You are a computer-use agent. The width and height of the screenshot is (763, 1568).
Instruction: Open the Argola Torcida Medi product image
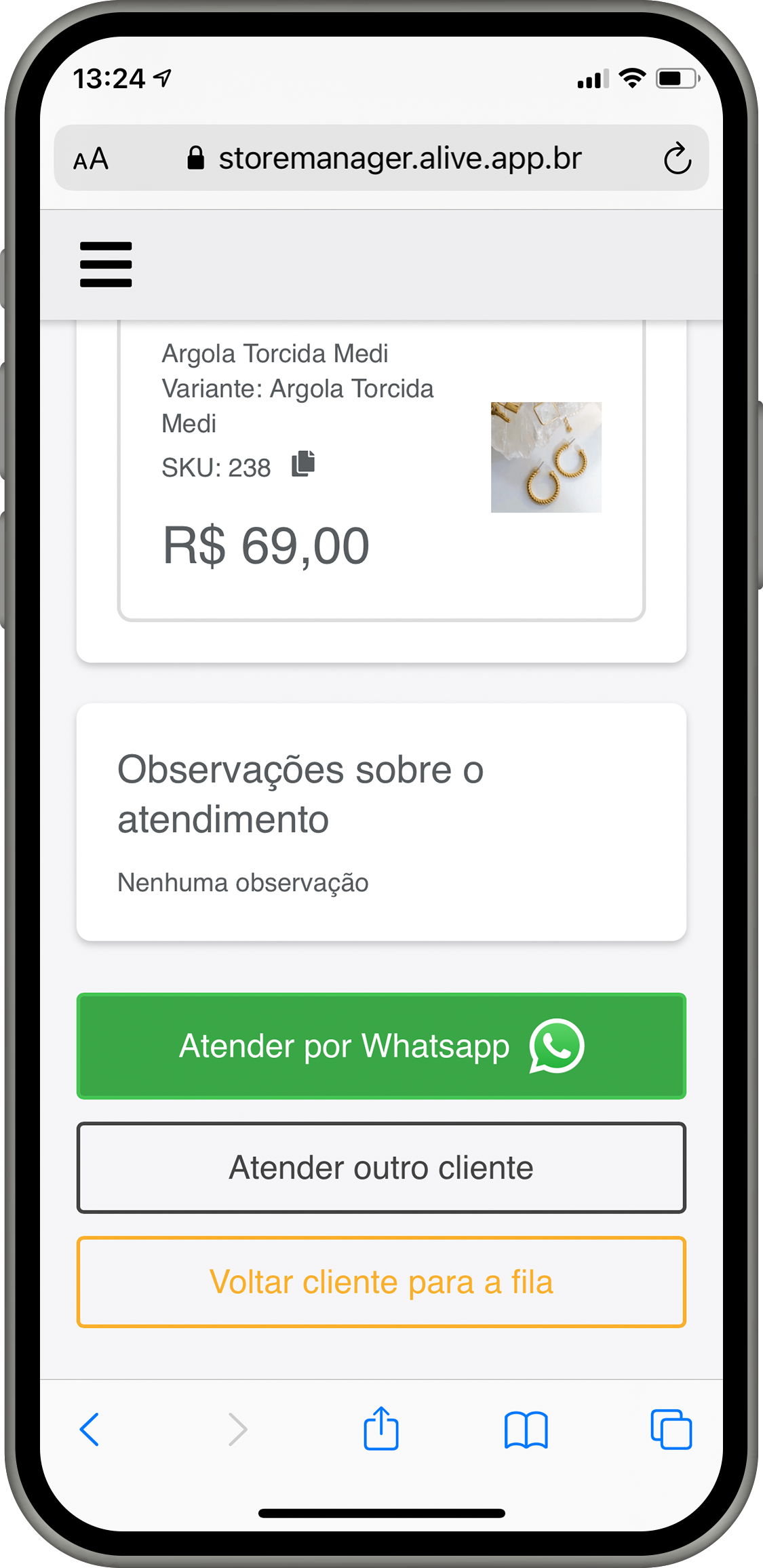click(546, 457)
